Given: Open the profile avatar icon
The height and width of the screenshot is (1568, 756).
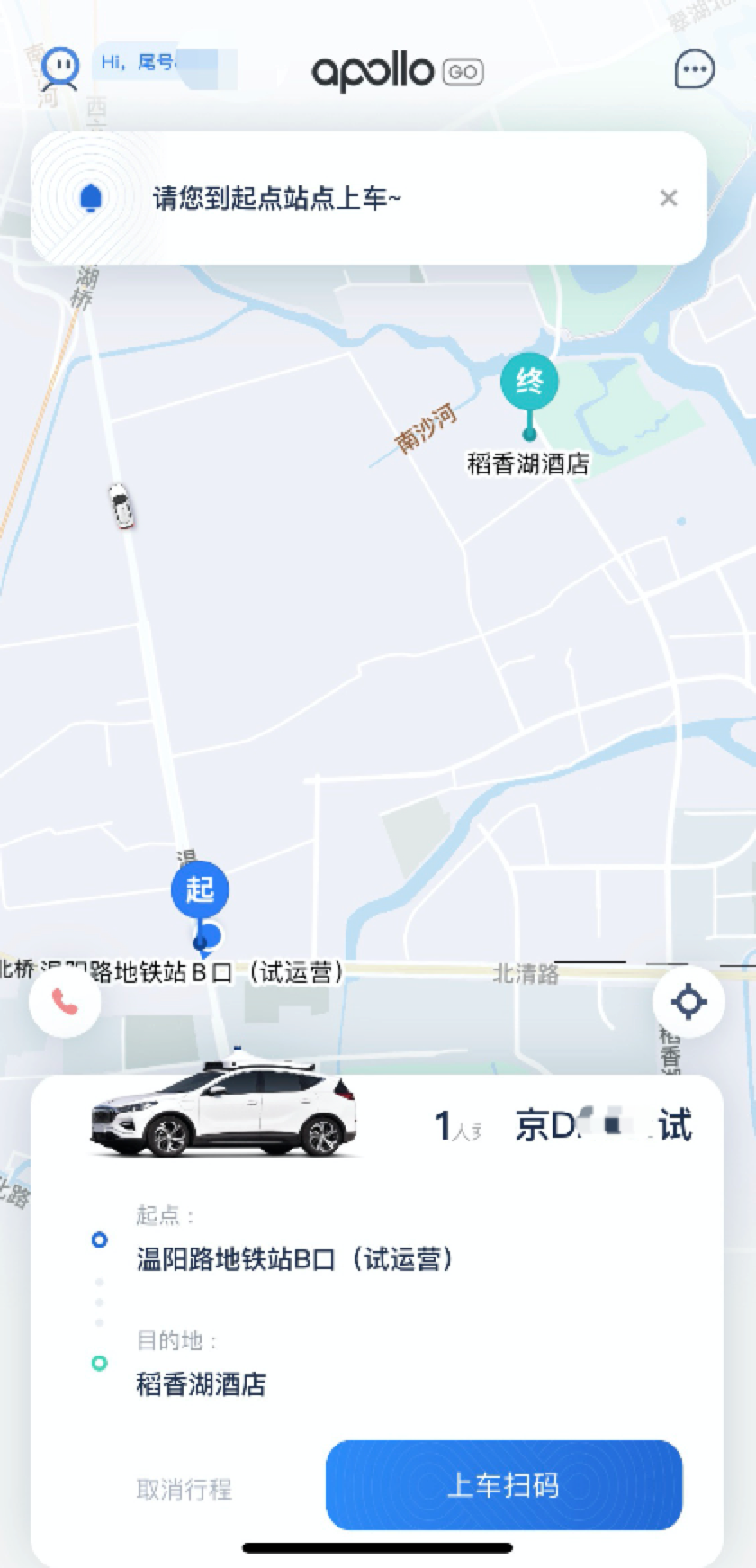Looking at the screenshot, I should [60, 66].
